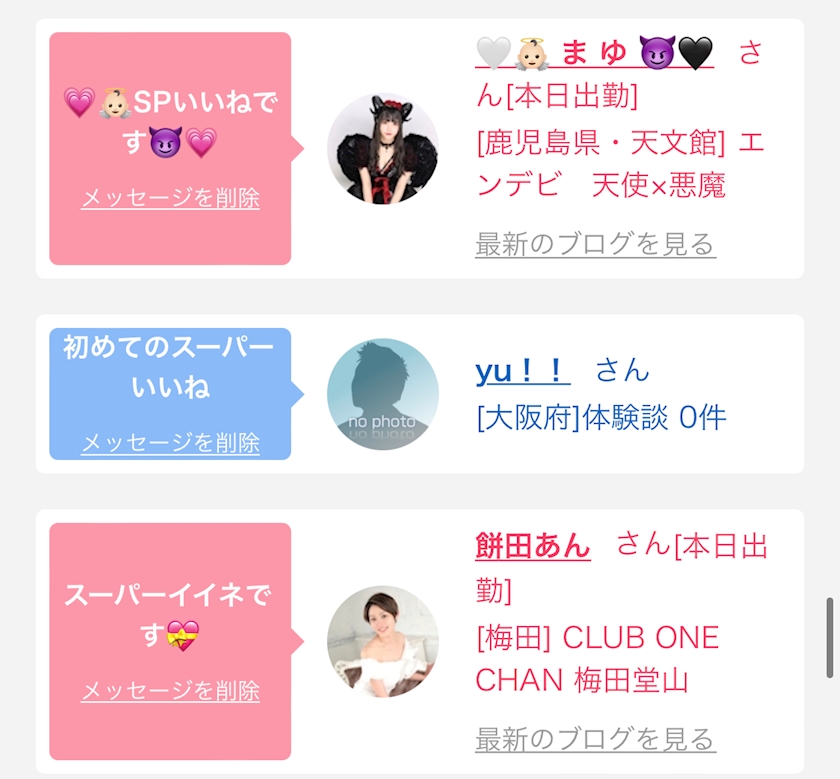Open 餅田あん's profile name link
The height and width of the screenshot is (779, 840).
click(x=533, y=545)
